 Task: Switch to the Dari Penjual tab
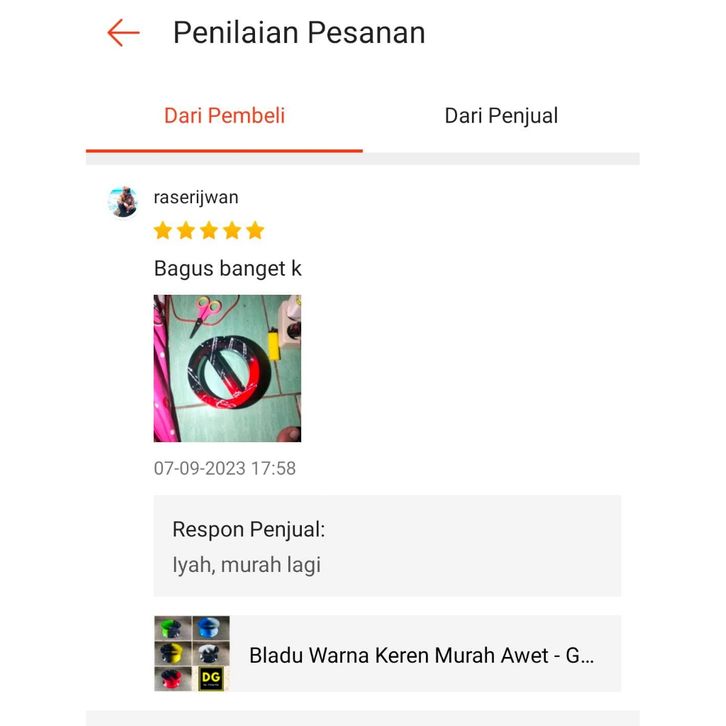(501, 116)
